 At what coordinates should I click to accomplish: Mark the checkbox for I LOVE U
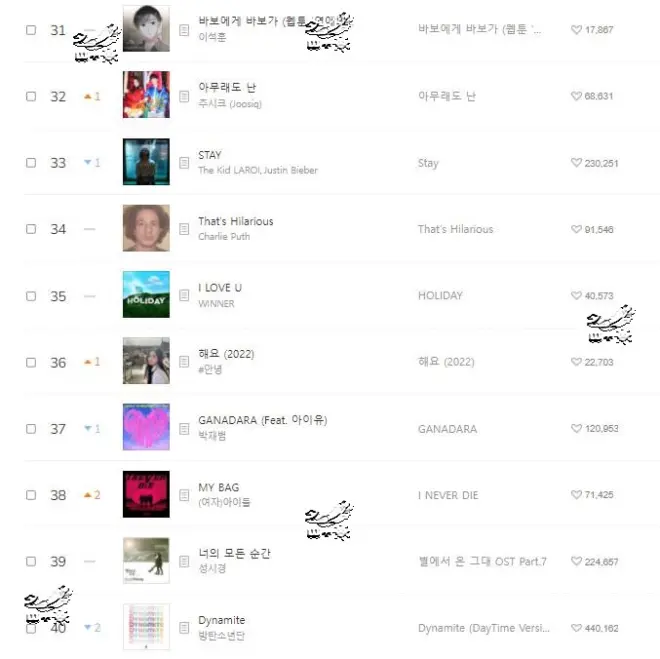click(31, 296)
